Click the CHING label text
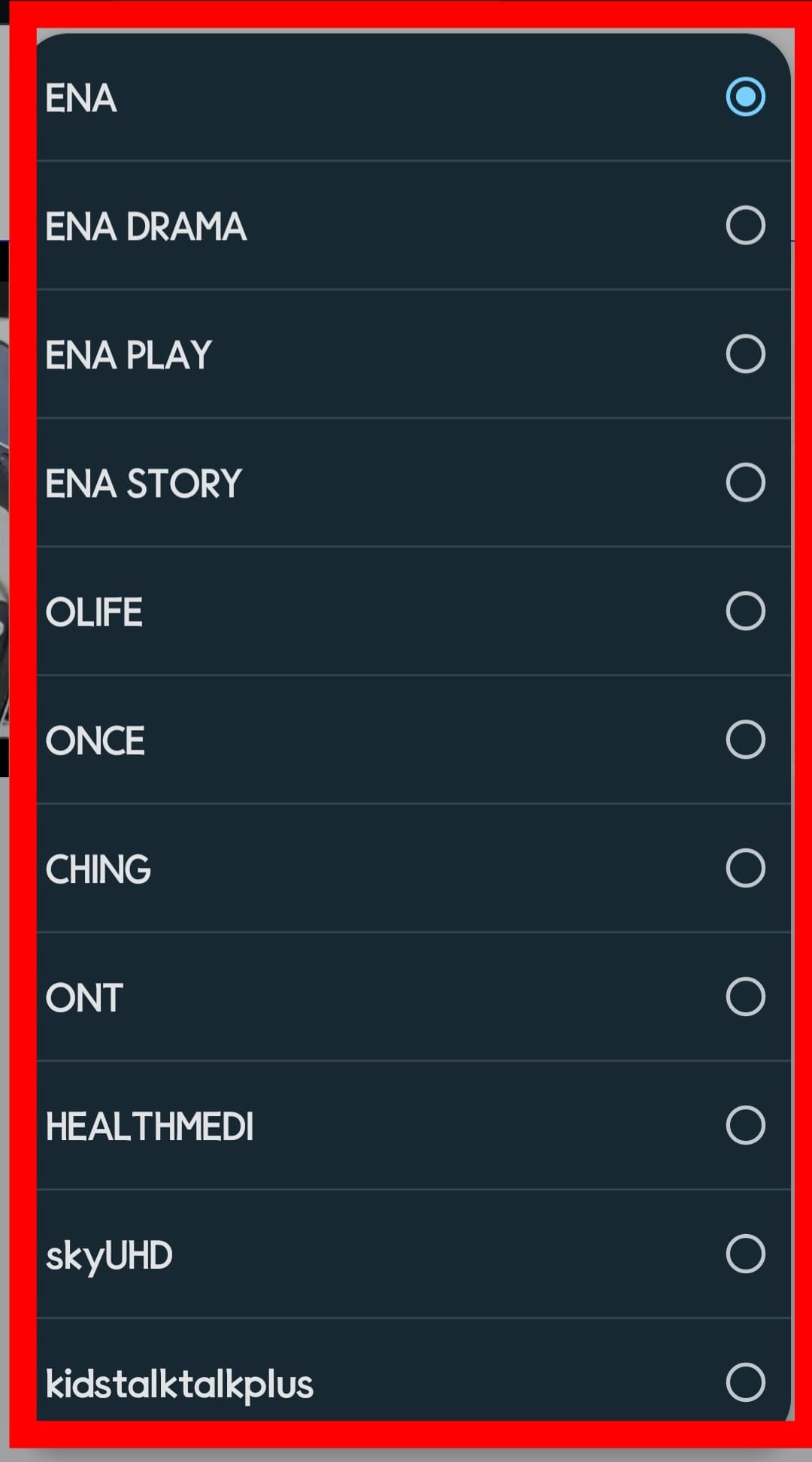This screenshot has height=1462, width=812. click(x=98, y=868)
